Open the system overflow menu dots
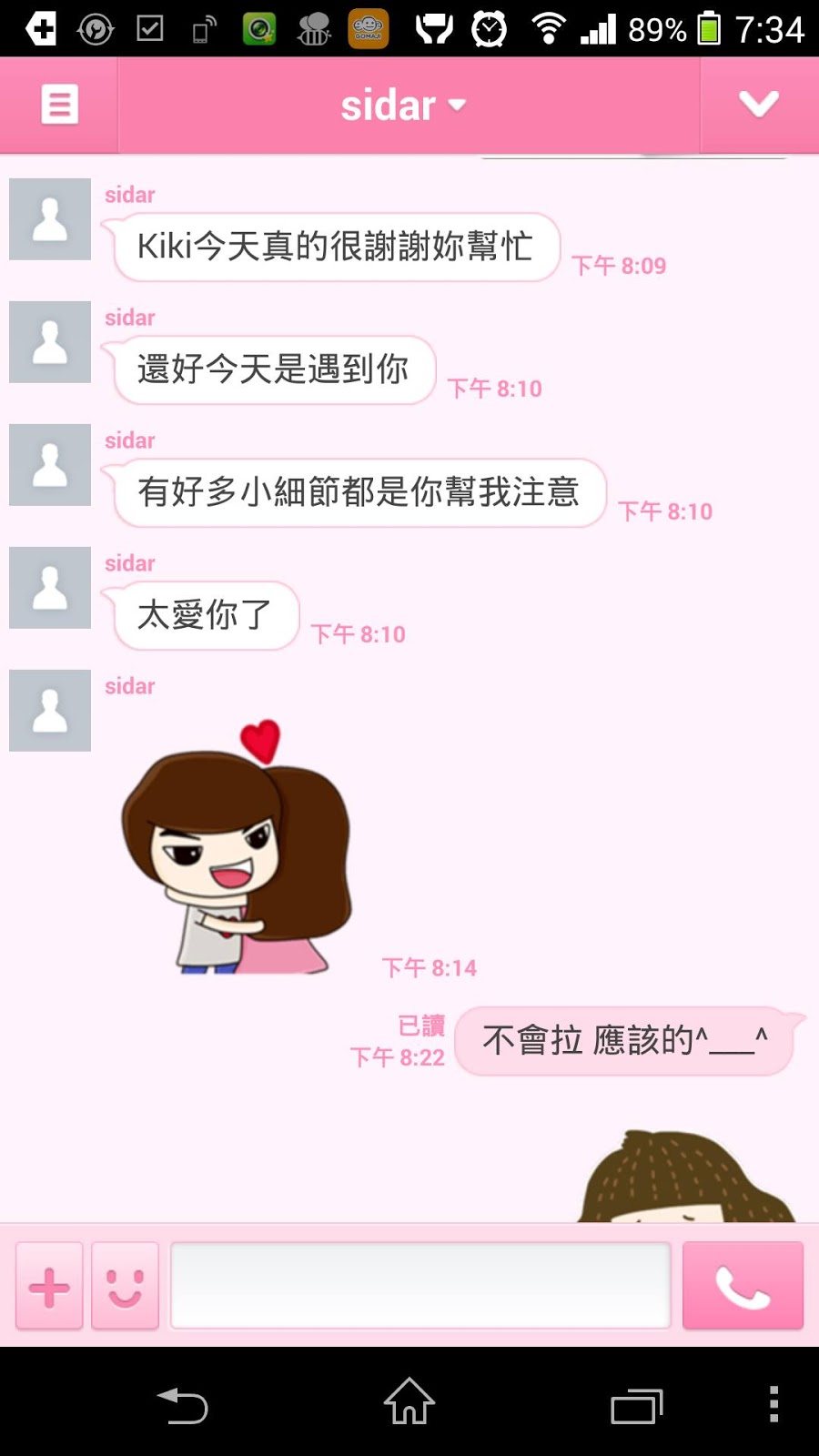Screen dimensions: 819x1456 [773, 1404]
